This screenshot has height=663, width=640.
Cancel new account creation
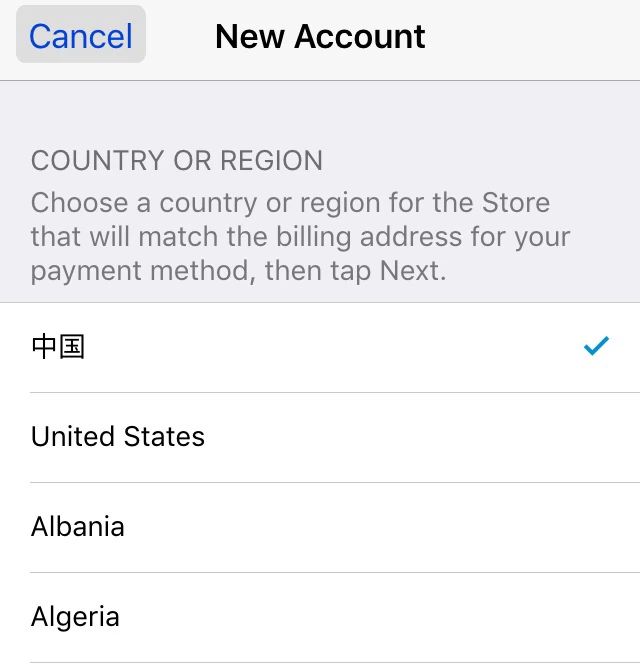81,36
